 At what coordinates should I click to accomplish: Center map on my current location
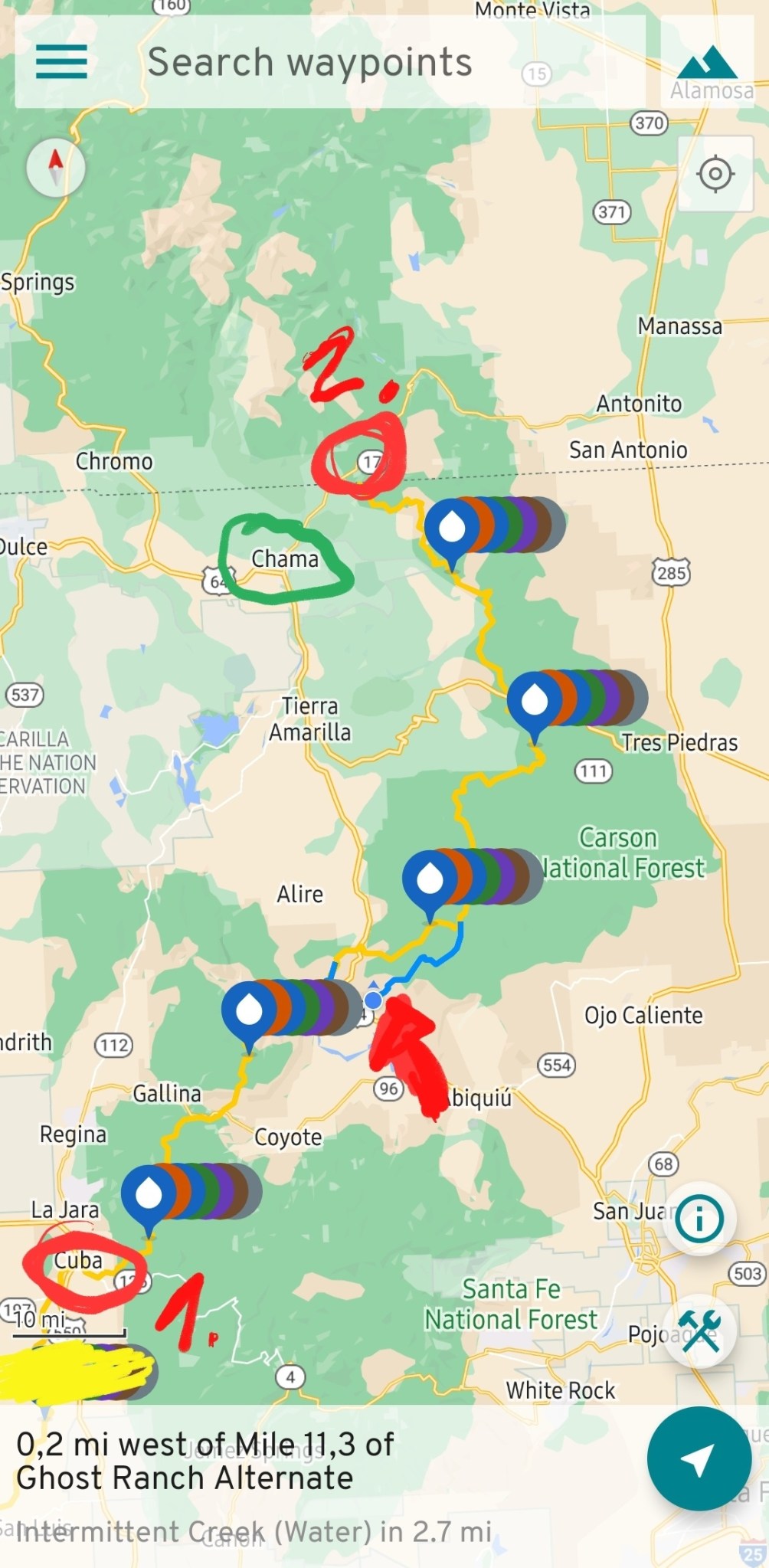pos(715,174)
